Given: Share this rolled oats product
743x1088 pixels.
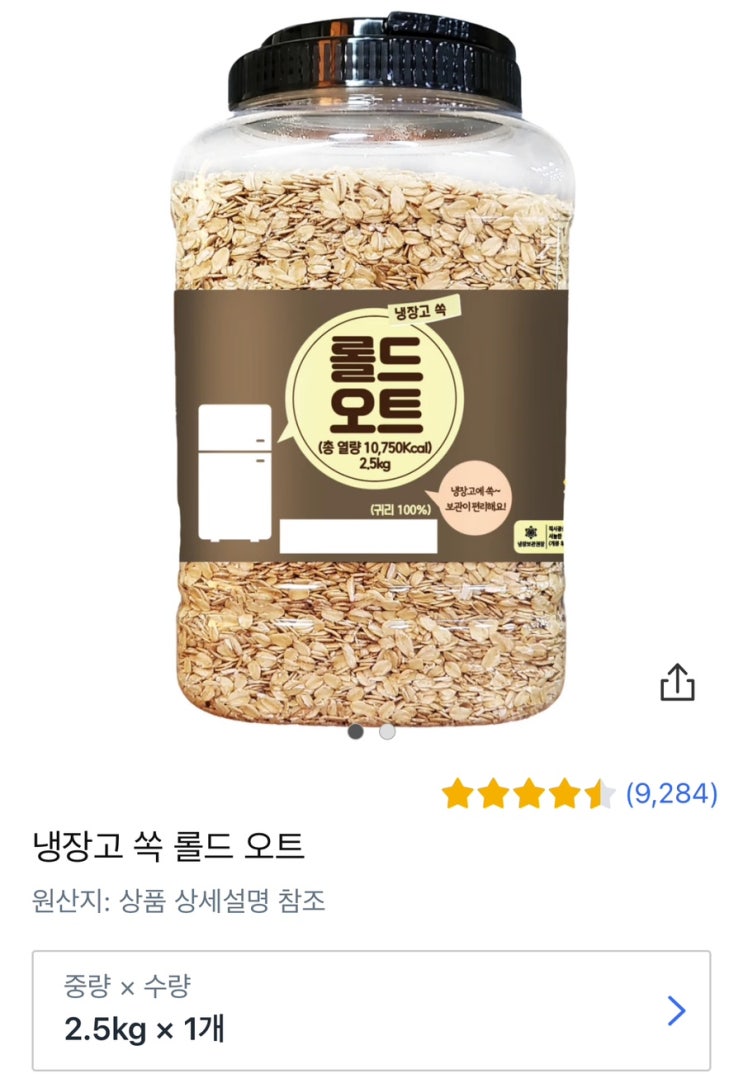Looking at the screenshot, I should (x=677, y=682).
